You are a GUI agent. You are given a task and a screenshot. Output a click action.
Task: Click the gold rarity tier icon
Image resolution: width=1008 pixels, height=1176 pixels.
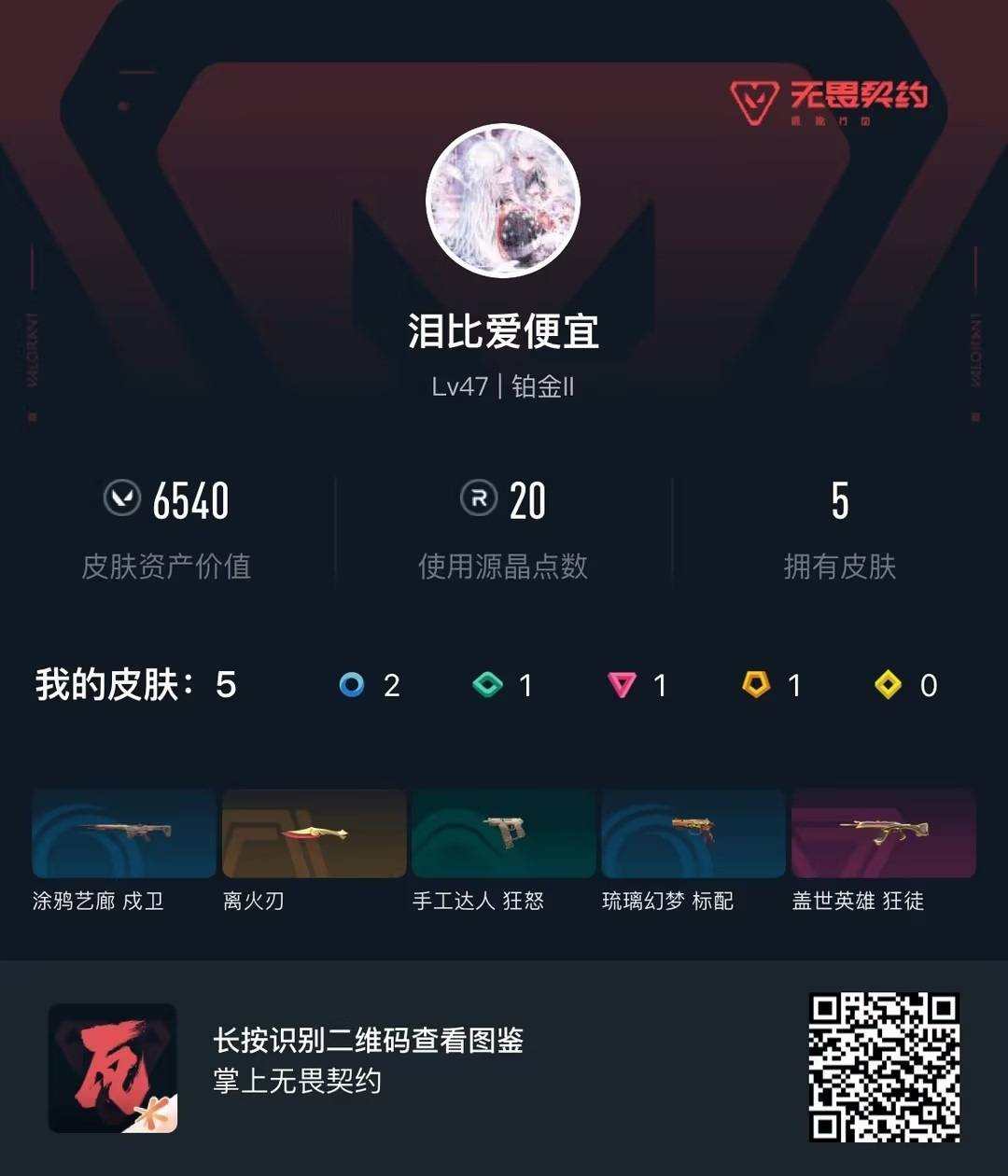pos(755,686)
